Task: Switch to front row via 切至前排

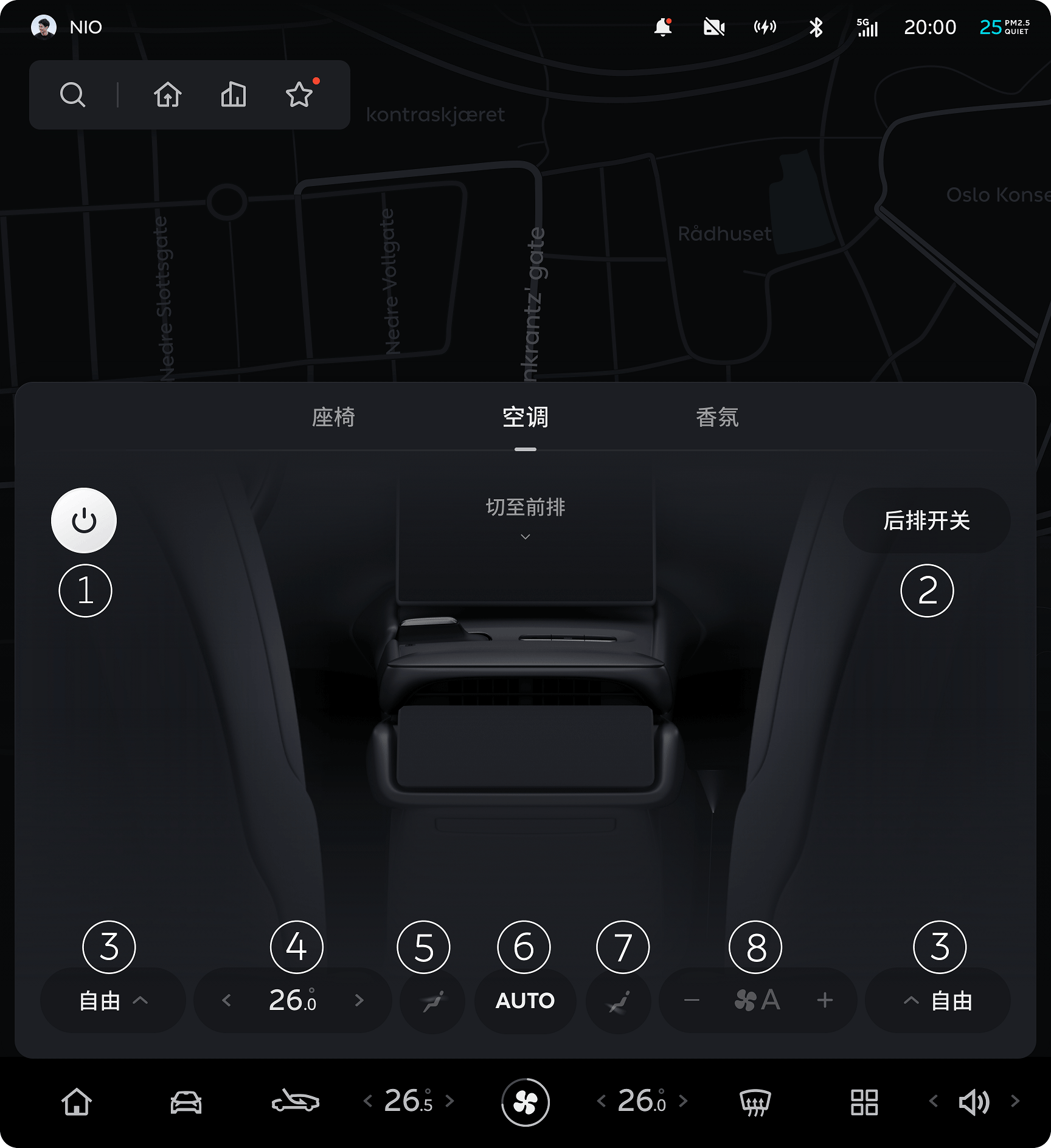Action: [525, 516]
